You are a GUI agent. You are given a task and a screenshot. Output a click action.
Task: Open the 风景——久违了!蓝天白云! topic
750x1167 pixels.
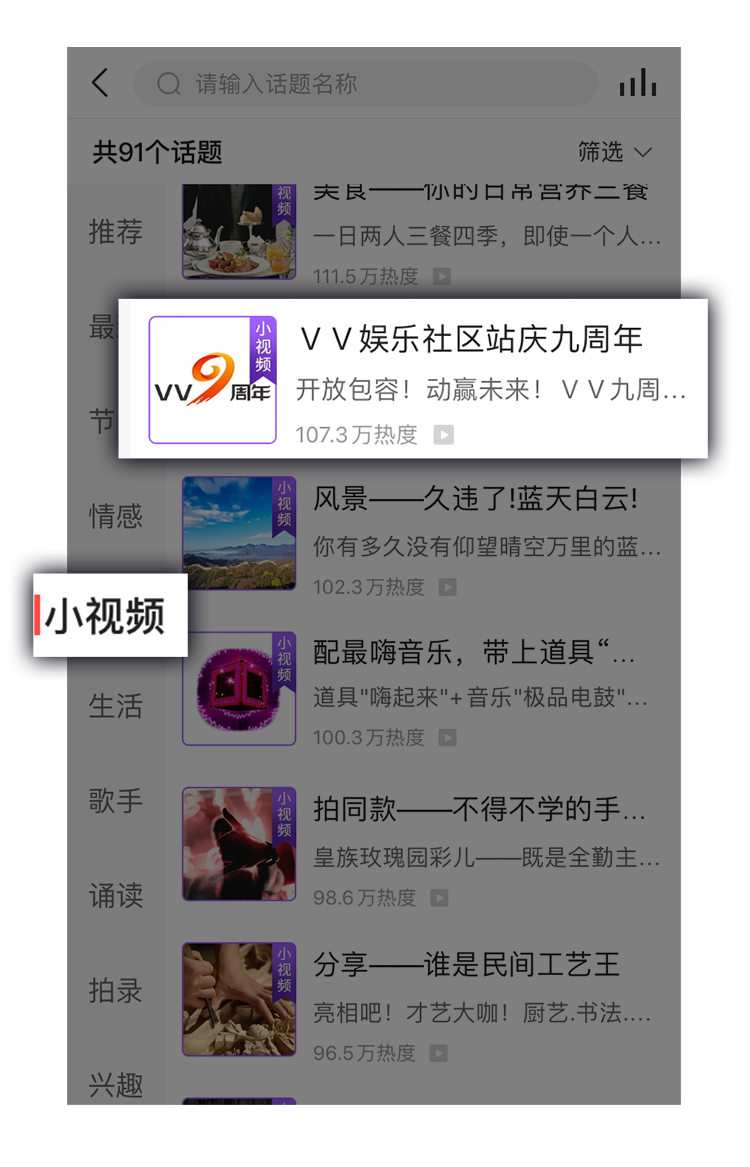[x=466, y=498]
